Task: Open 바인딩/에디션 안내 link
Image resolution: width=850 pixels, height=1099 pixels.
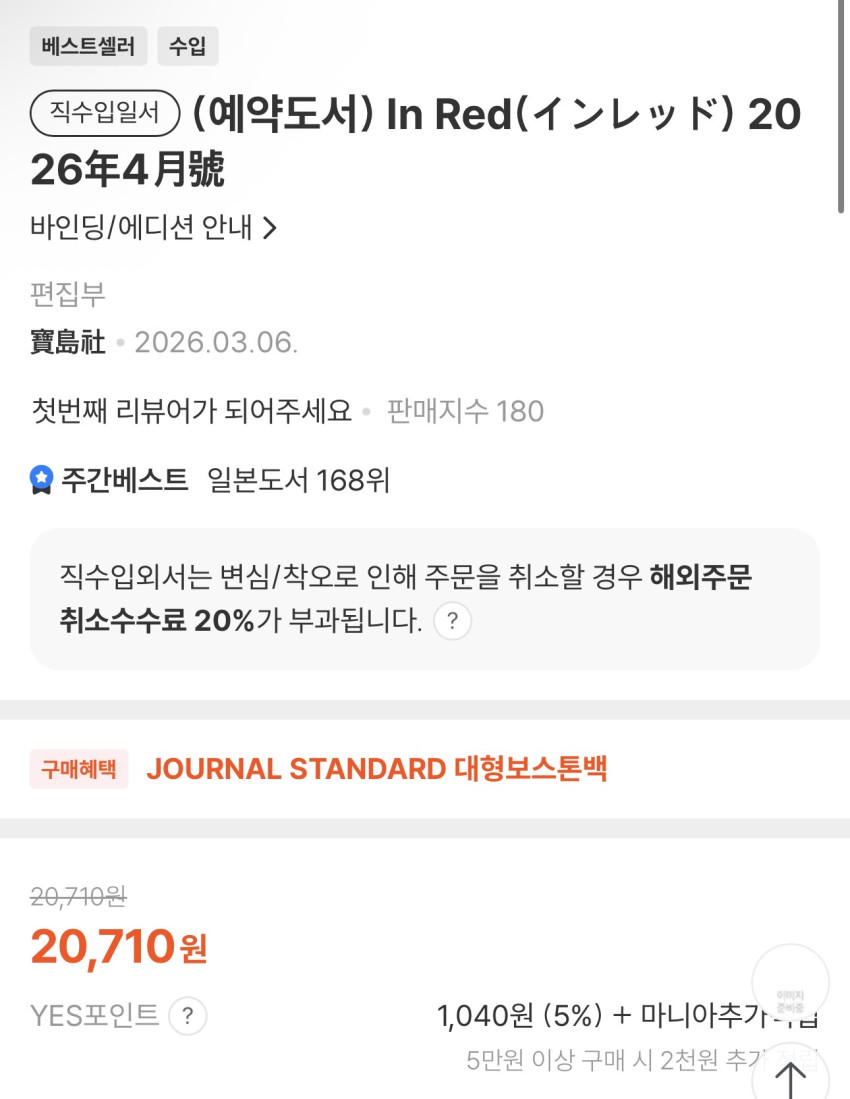Action: click(153, 228)
